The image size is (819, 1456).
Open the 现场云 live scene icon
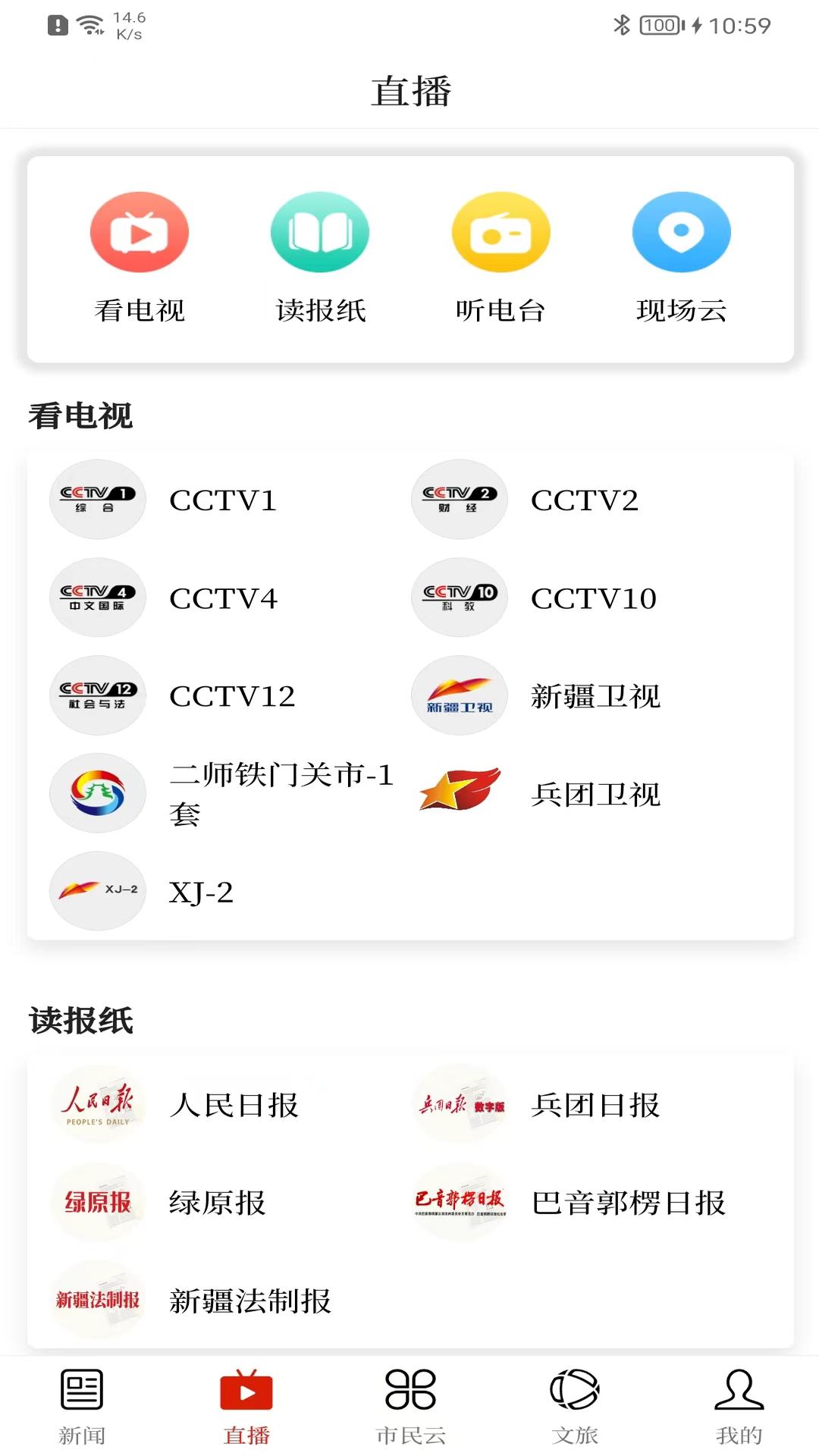click(x=681, y=232)
